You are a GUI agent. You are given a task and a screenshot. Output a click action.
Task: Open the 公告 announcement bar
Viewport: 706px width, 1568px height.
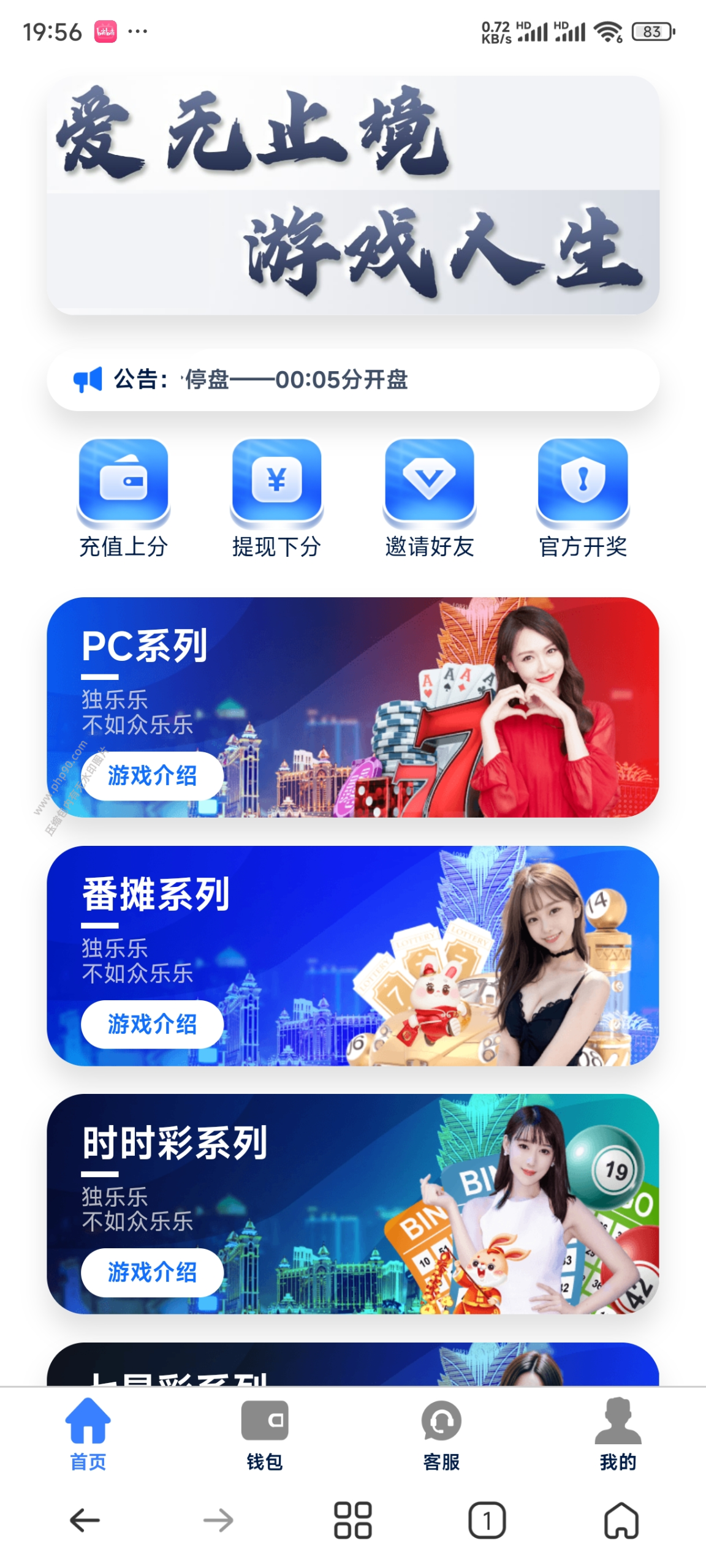click(352, 380)
